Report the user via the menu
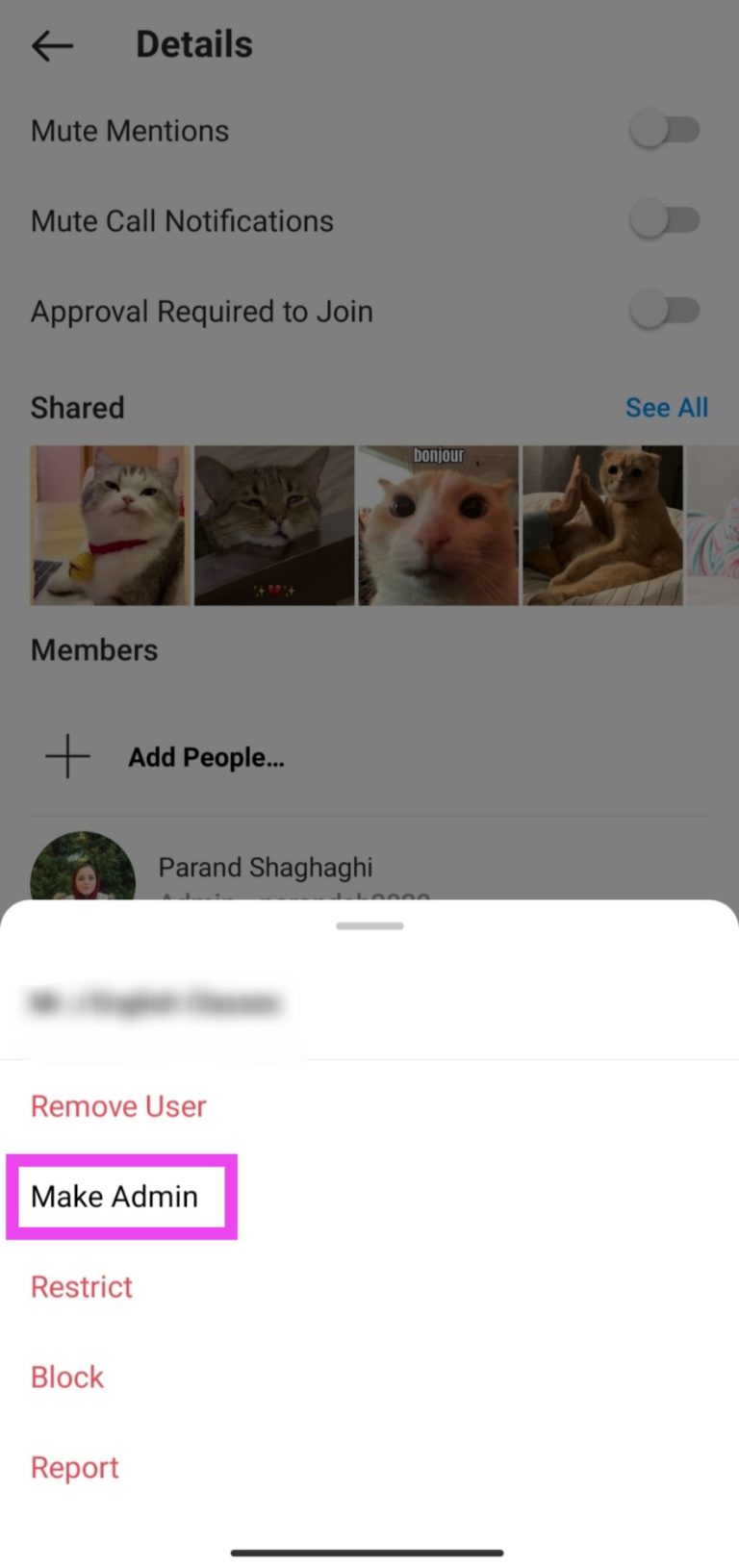 point(74,1466)
